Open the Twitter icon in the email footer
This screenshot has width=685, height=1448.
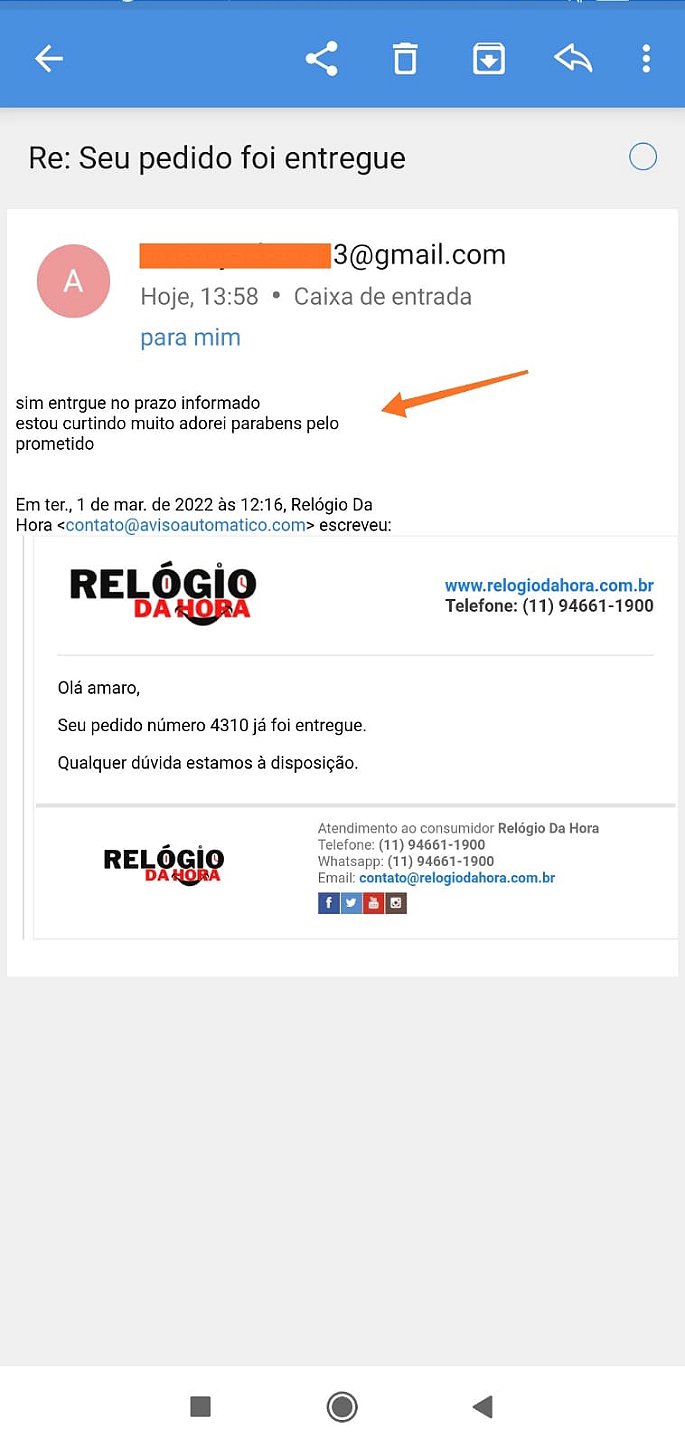coord(351,903)
